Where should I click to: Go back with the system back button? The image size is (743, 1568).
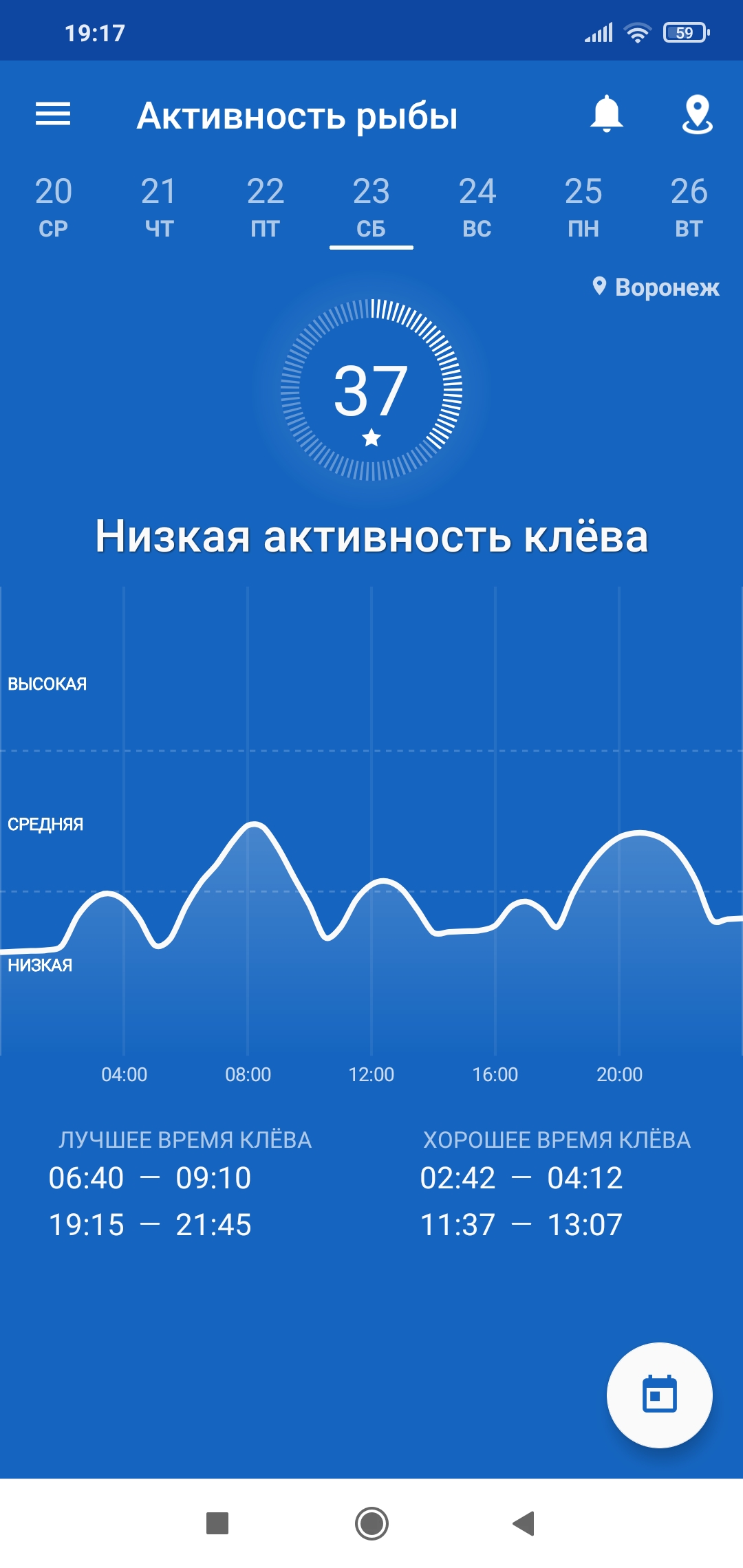click(x=524, y=1523)
